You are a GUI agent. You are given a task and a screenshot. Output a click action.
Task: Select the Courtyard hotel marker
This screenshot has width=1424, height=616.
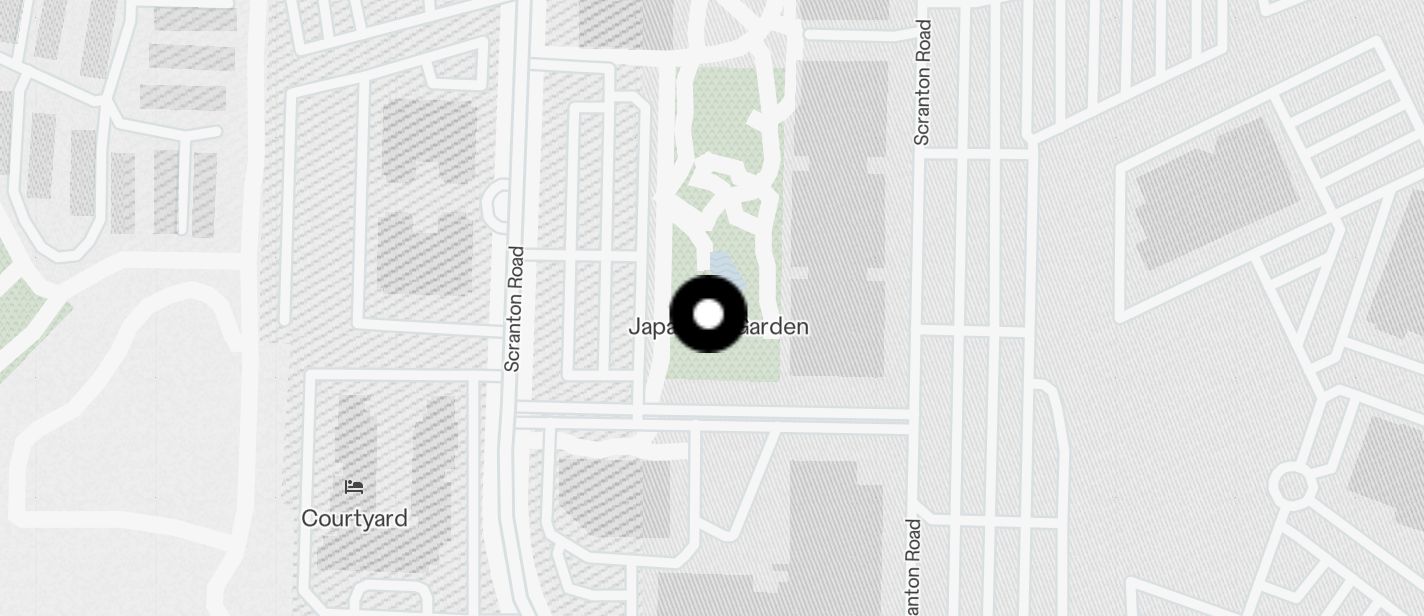pyautogui.click(x=354, y=488)
